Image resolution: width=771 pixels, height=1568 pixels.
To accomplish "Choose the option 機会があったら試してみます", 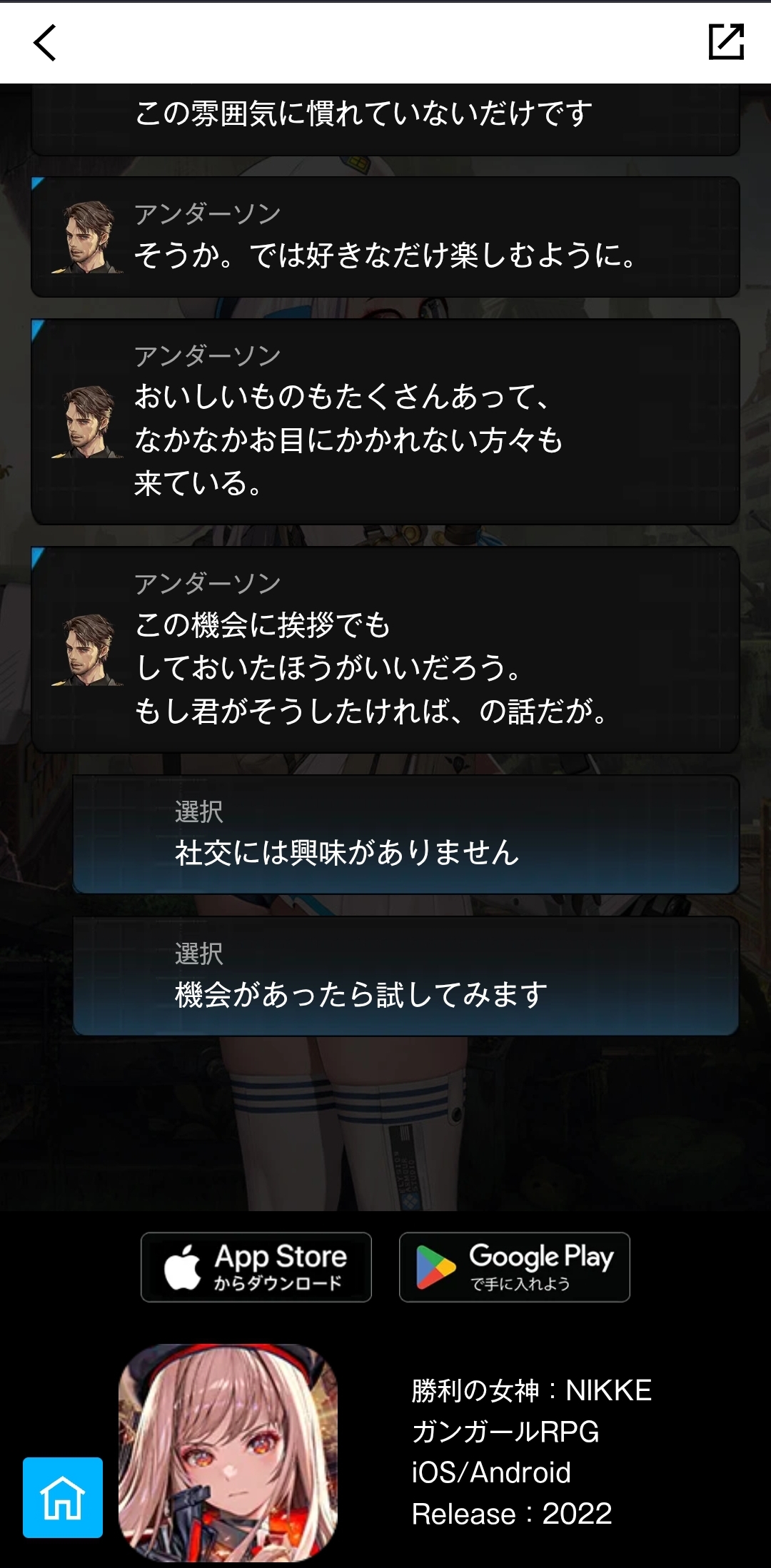I will coord(405,976).
